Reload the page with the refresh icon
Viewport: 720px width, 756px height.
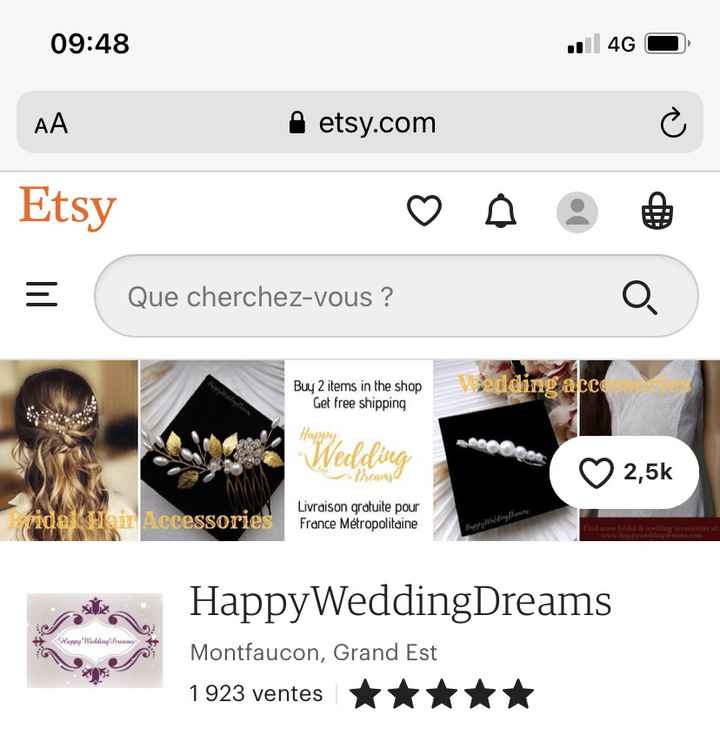(673, 123)
